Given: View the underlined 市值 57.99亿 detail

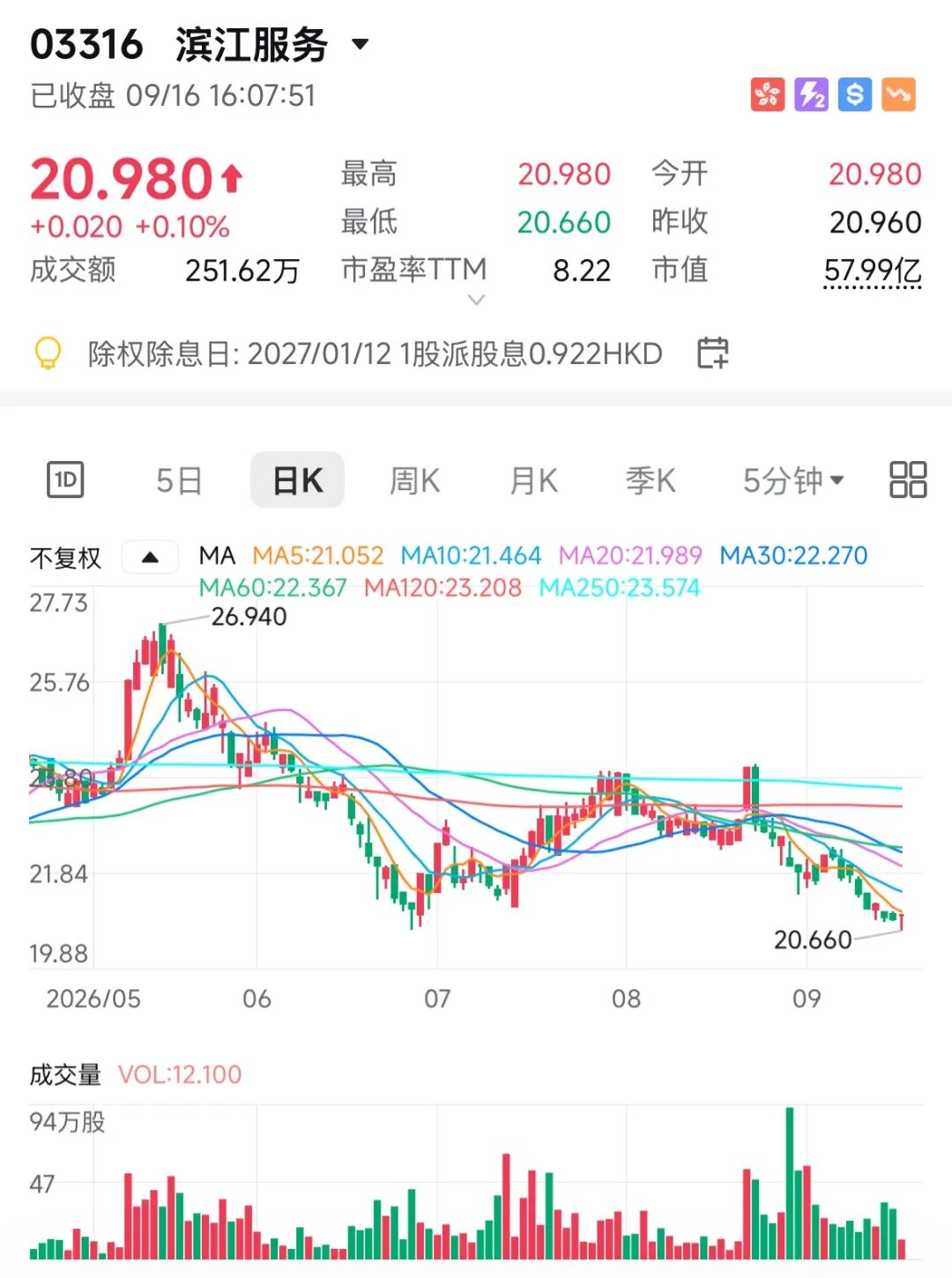Looking at the screenshot, I should (873, 271).
